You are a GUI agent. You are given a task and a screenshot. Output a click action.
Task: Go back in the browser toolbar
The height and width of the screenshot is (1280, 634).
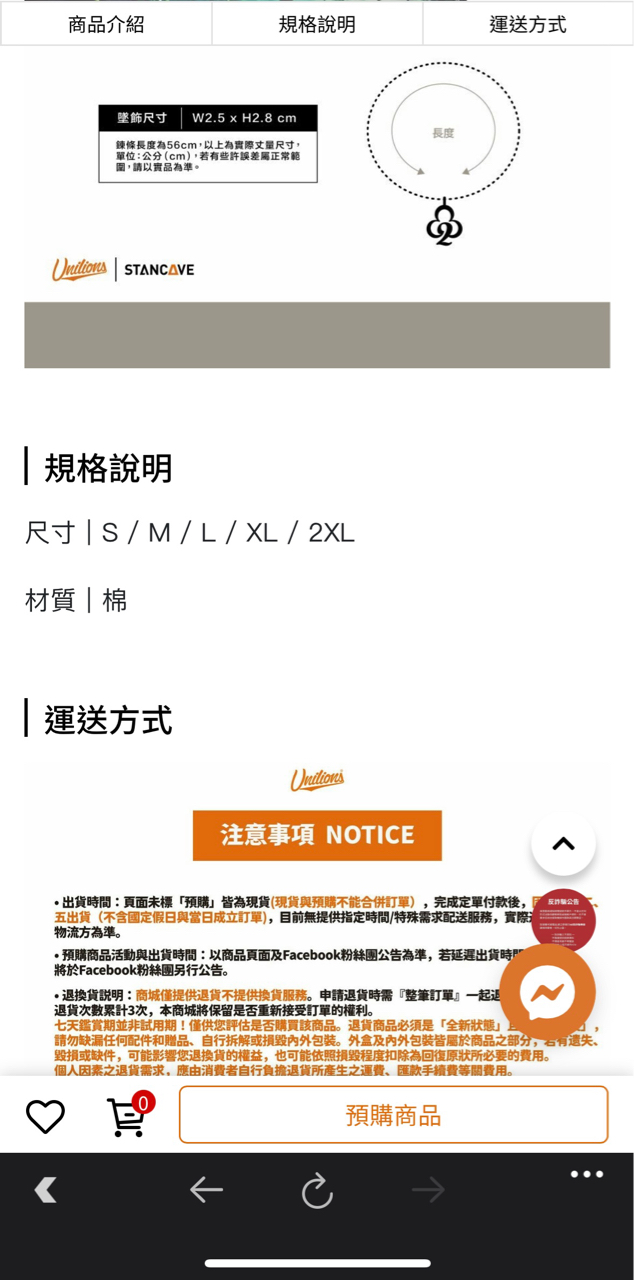point(206,1190)
